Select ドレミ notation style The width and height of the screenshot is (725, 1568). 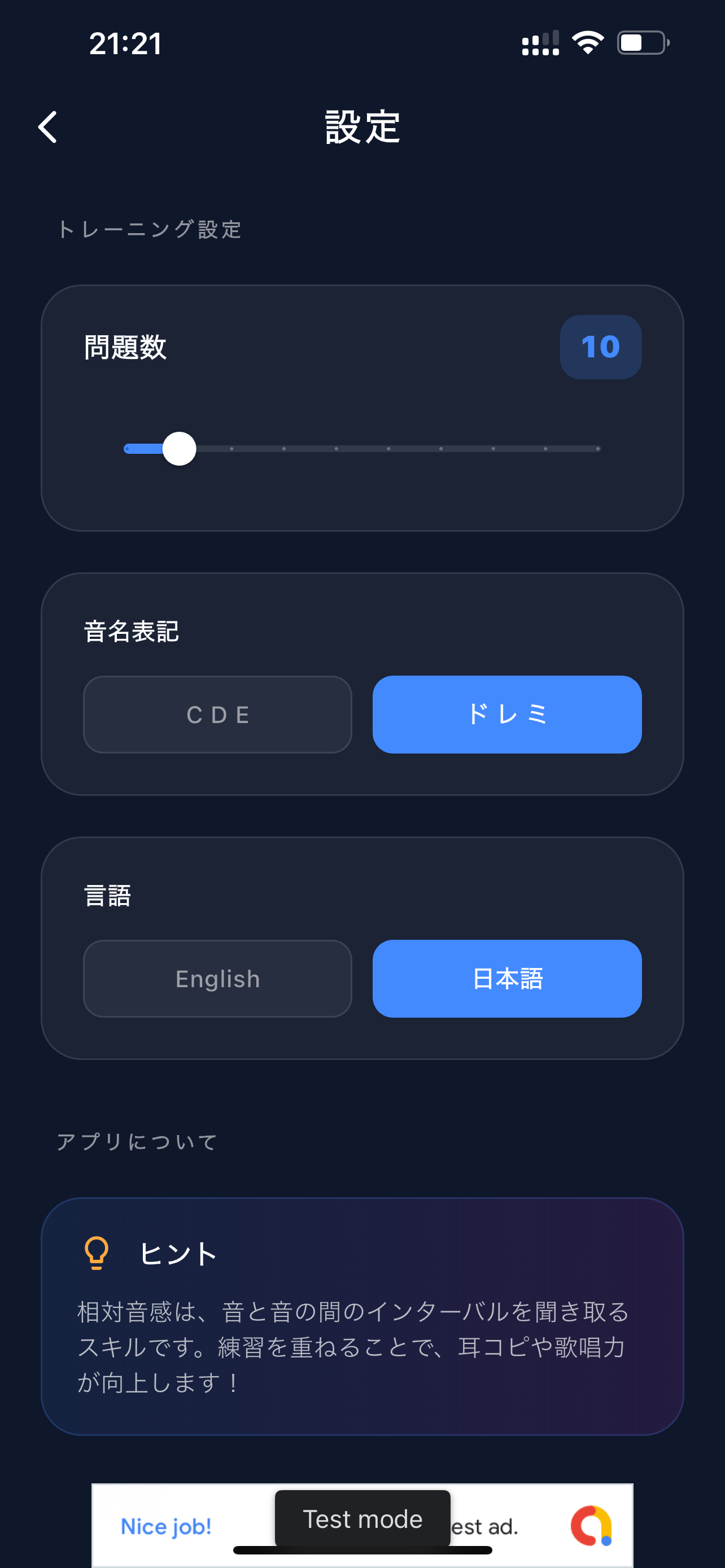click(x=506, y=715)
